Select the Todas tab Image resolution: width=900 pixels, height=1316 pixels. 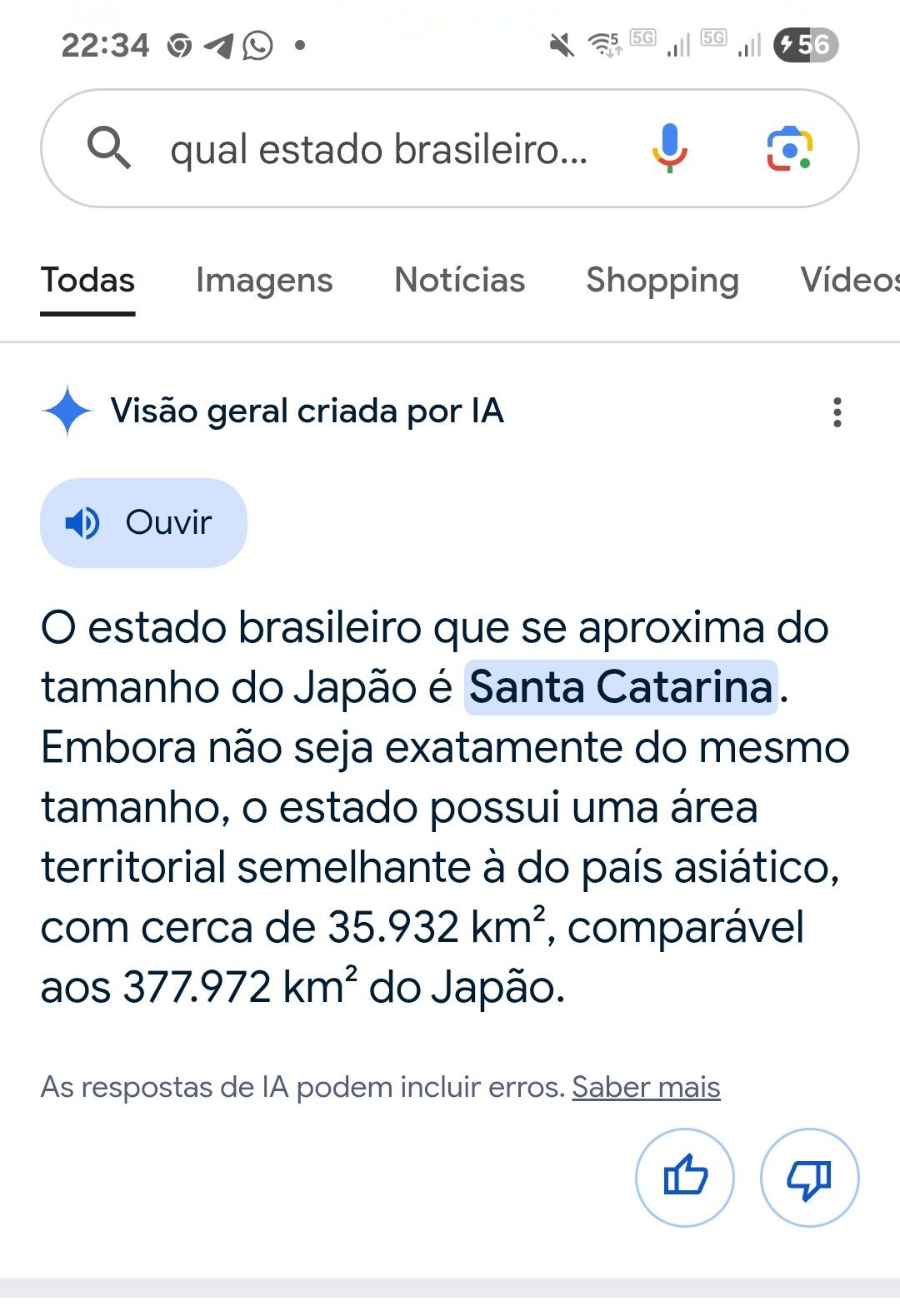(87, 281)
